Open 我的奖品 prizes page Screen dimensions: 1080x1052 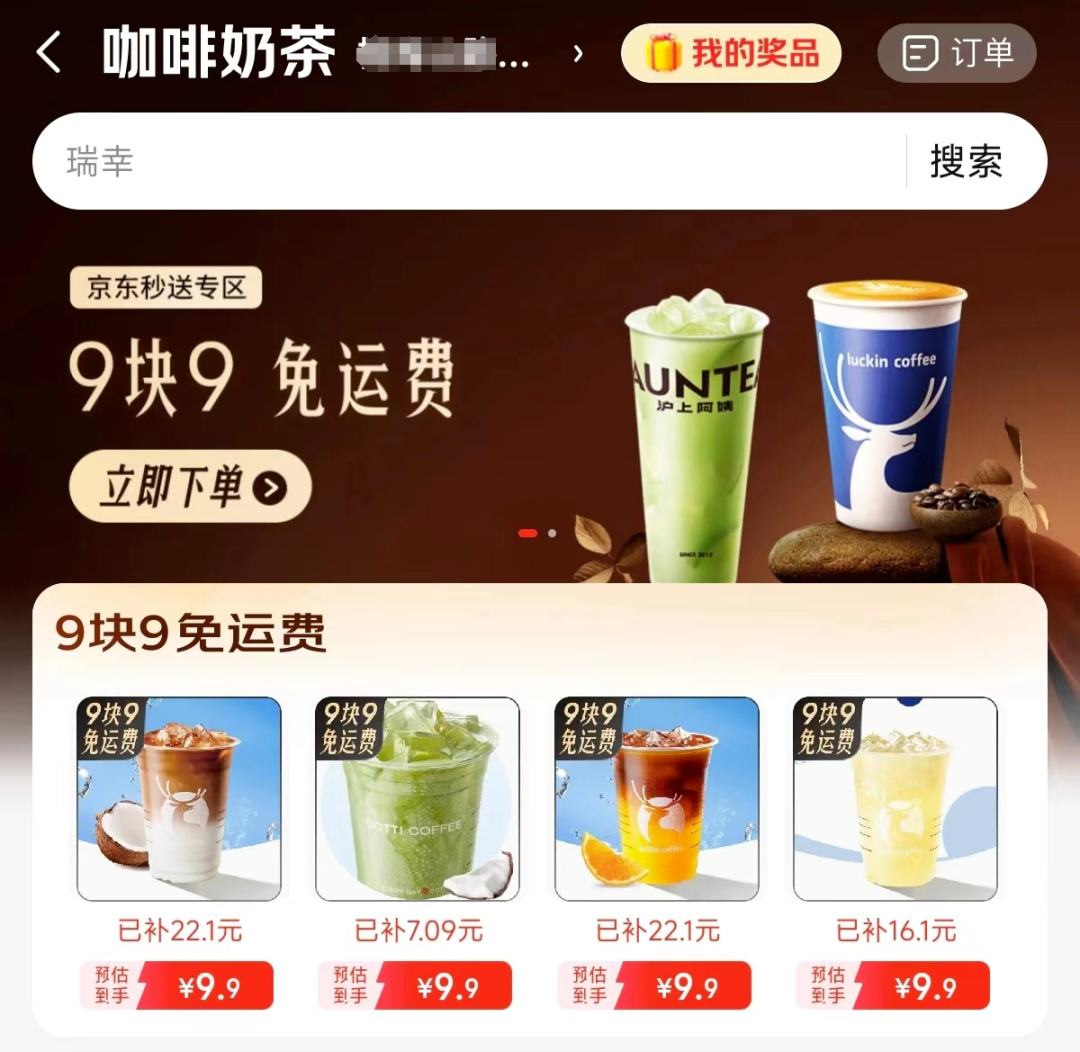point(731,53)
